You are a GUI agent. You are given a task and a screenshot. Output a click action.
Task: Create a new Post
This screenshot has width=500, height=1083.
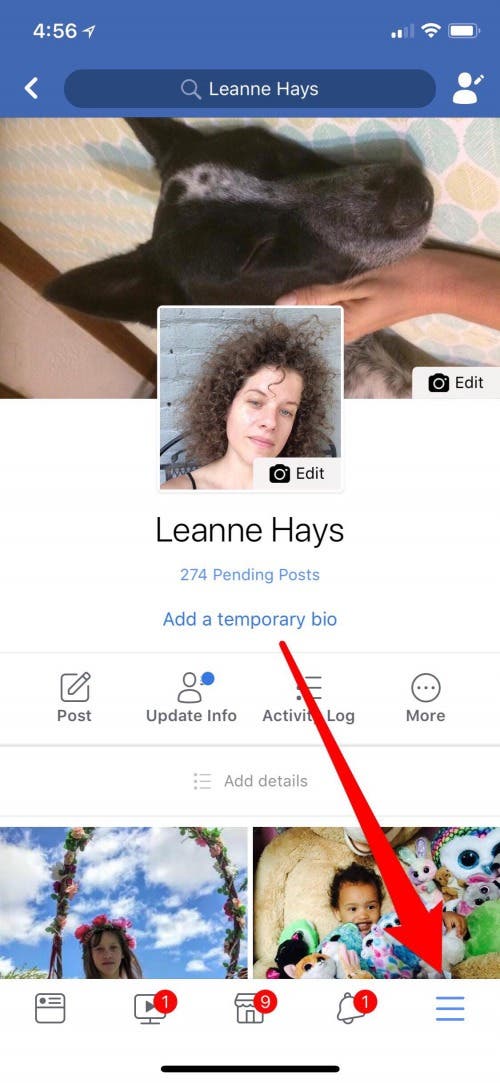tap(74, 698)
